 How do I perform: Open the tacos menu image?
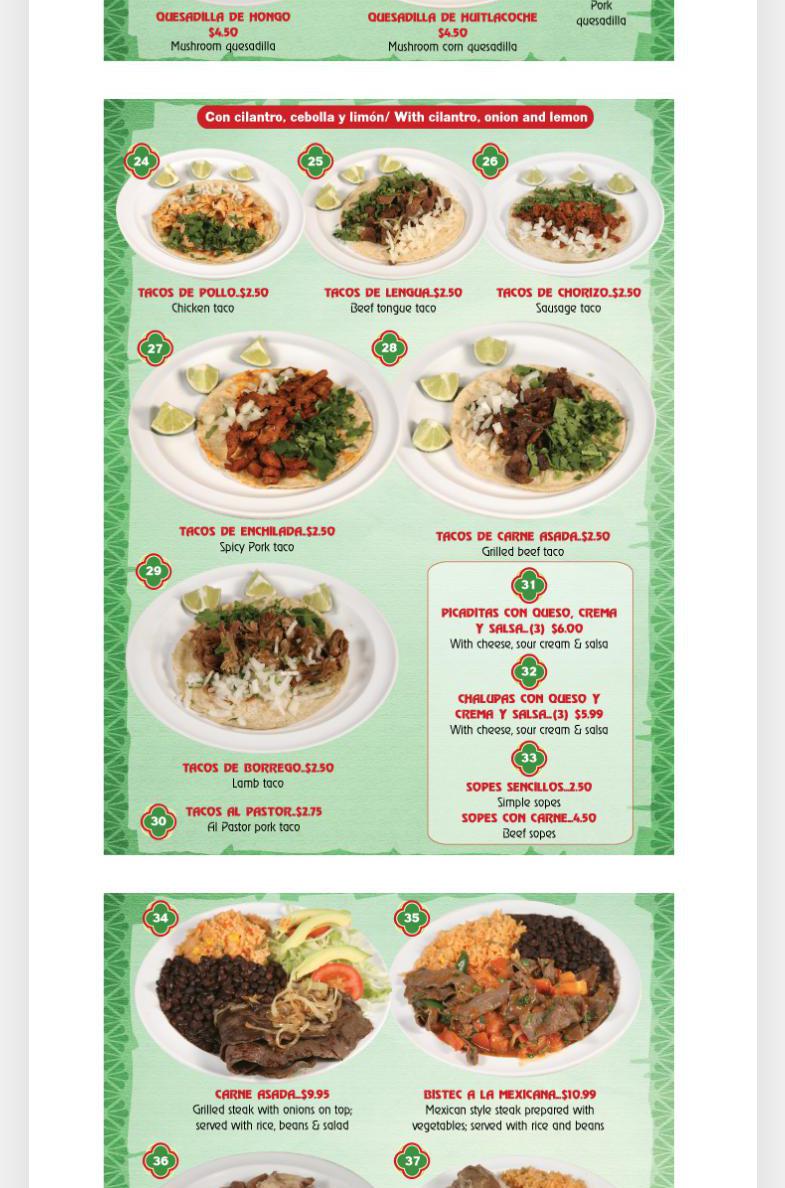click(388, 476)
